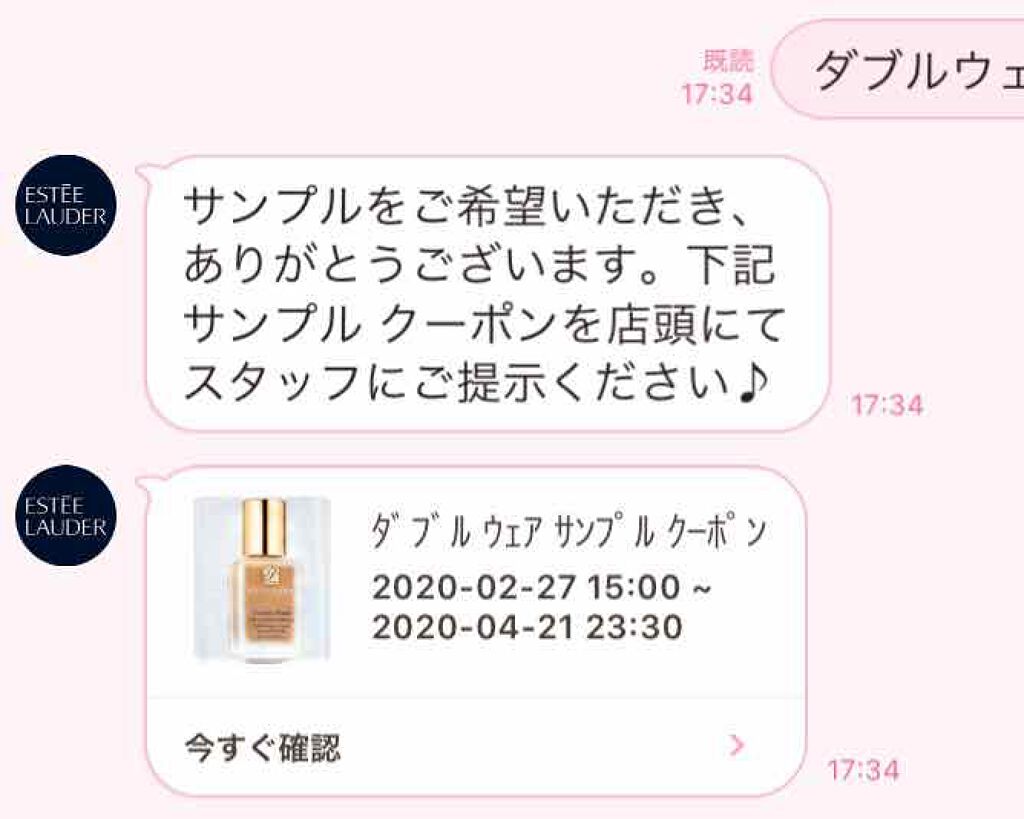Open the Estée Lauder avatar beside the サンプル message

coord(65,205)
